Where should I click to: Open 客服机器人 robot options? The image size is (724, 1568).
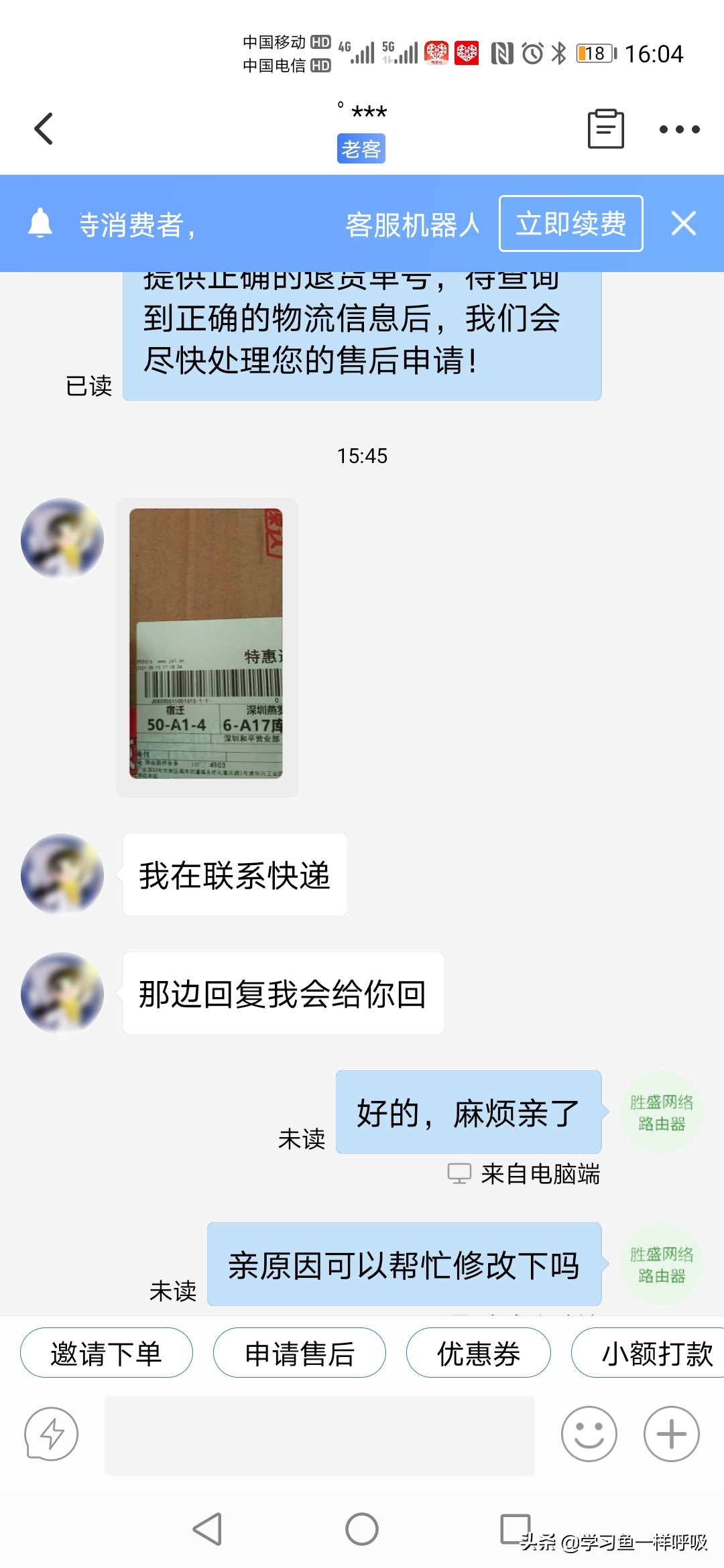click(x=412, y=224)
